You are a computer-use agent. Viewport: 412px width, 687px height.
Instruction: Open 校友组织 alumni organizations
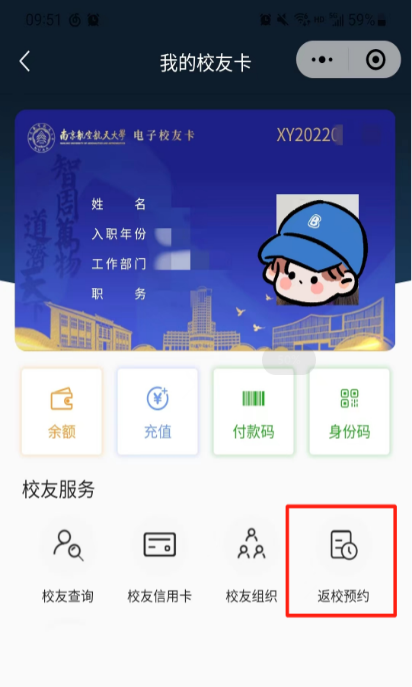[x=251, y=566]
